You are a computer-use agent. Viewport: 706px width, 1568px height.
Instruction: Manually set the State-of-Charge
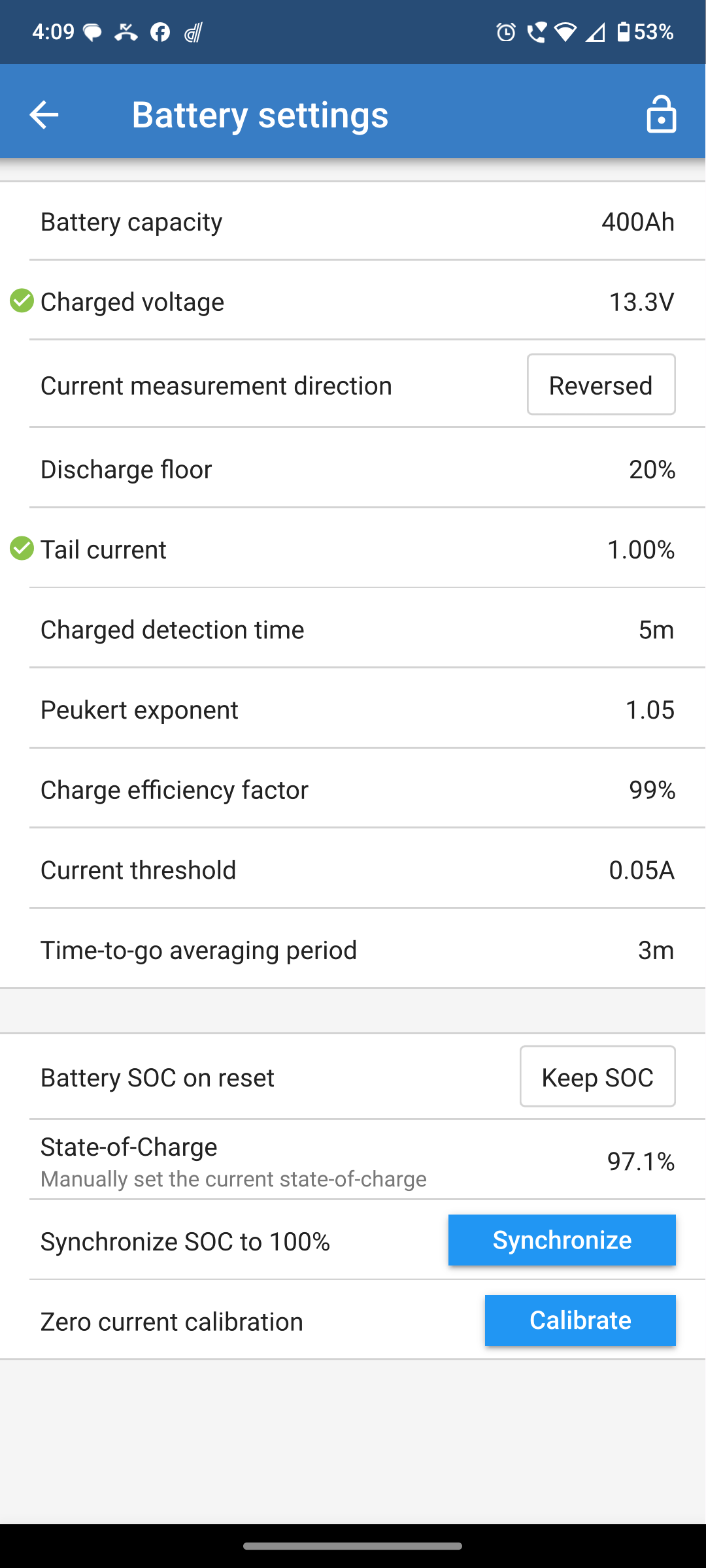pos(353,1161)
